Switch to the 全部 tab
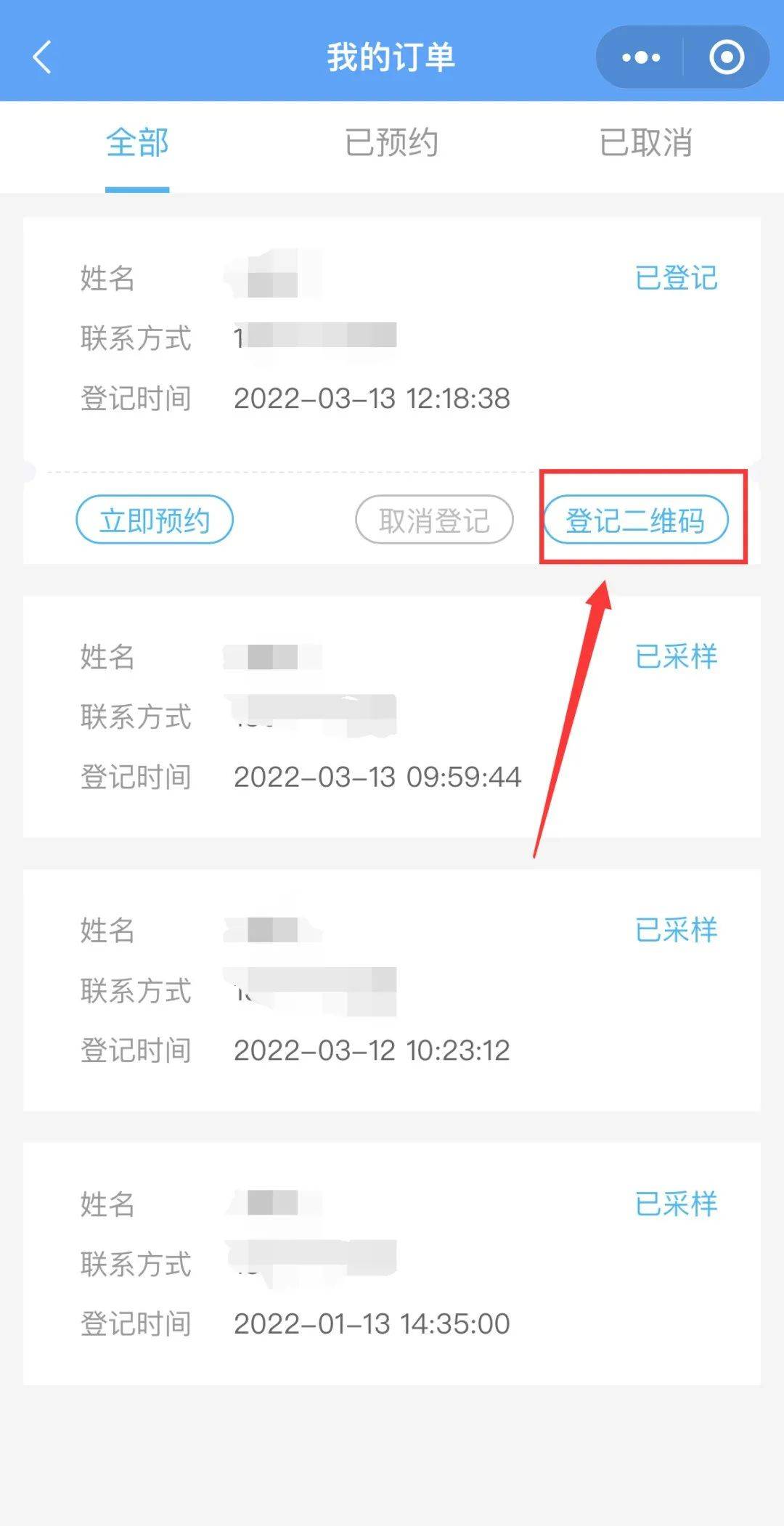The height and width of the screenshot is (1526, 784). point(137,143)
